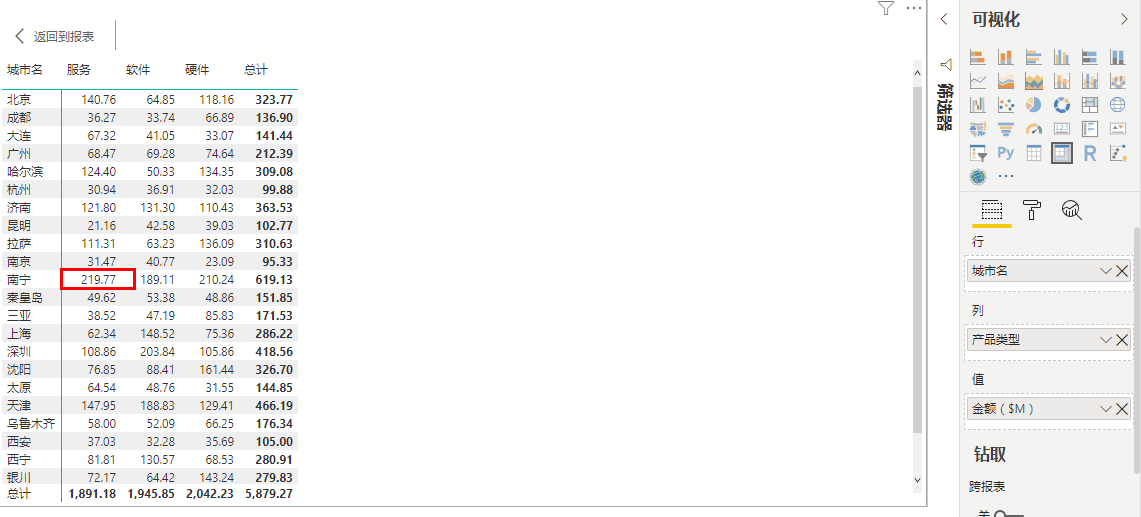Screen dimensions: 1141x517
Task: Go back via 返回到报表
Action: pos(55,36)
